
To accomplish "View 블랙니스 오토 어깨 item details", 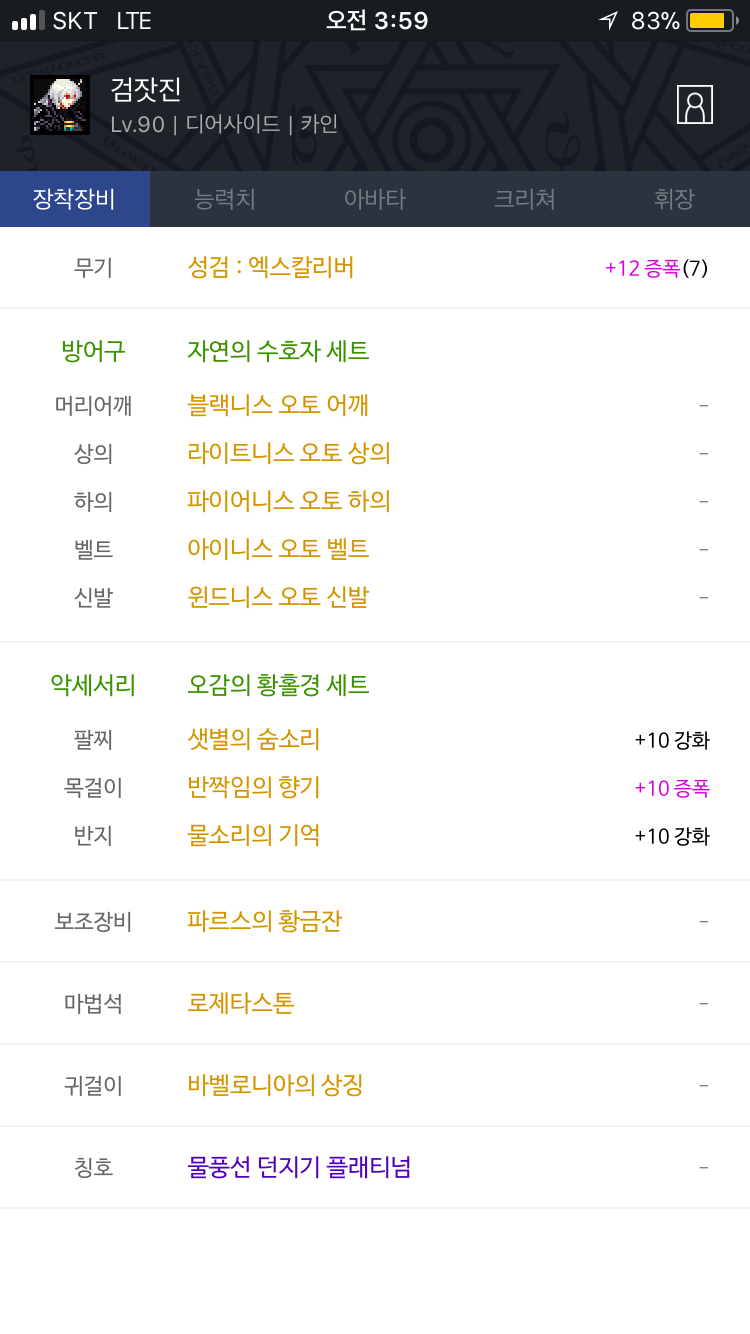I will click(x=278, y=405).
